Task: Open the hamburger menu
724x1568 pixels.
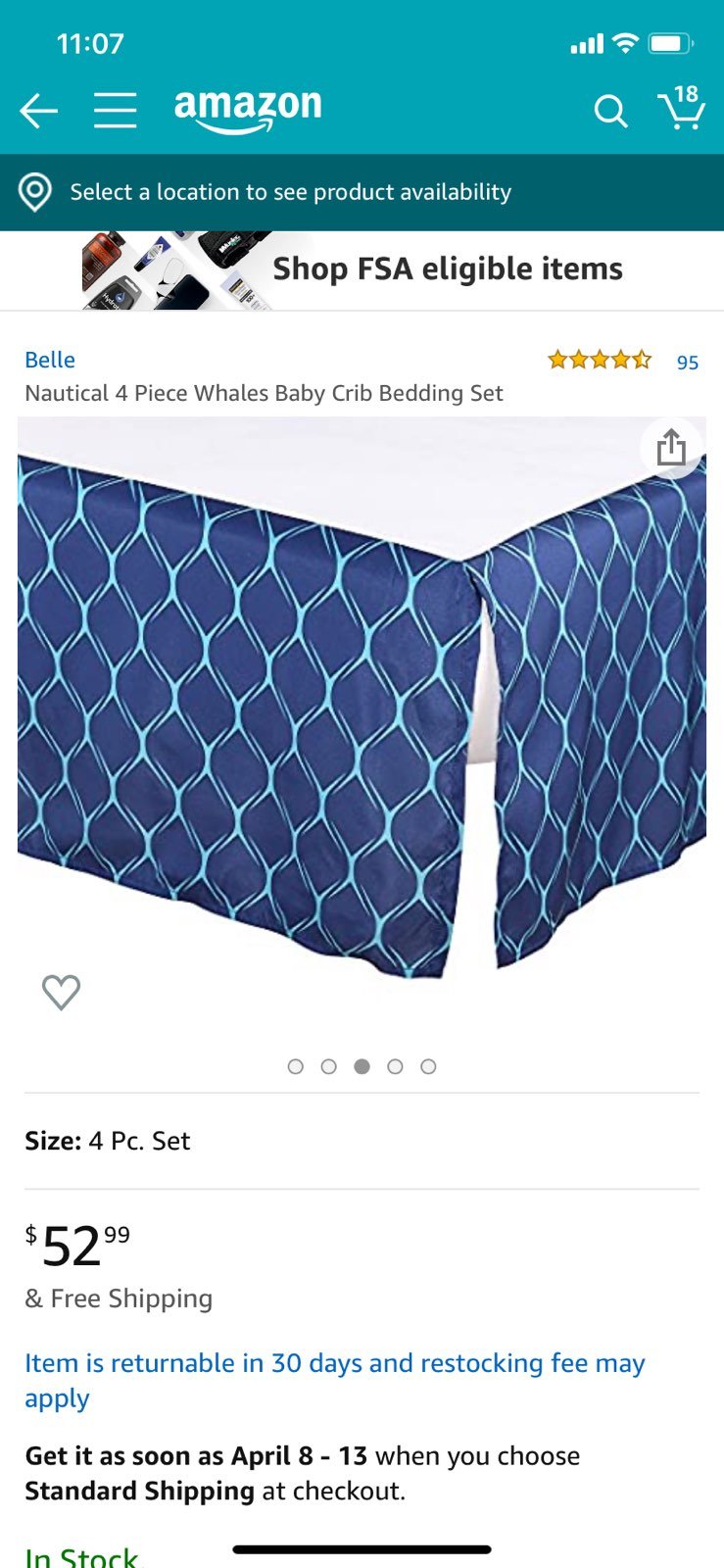Action: [115, 111]
